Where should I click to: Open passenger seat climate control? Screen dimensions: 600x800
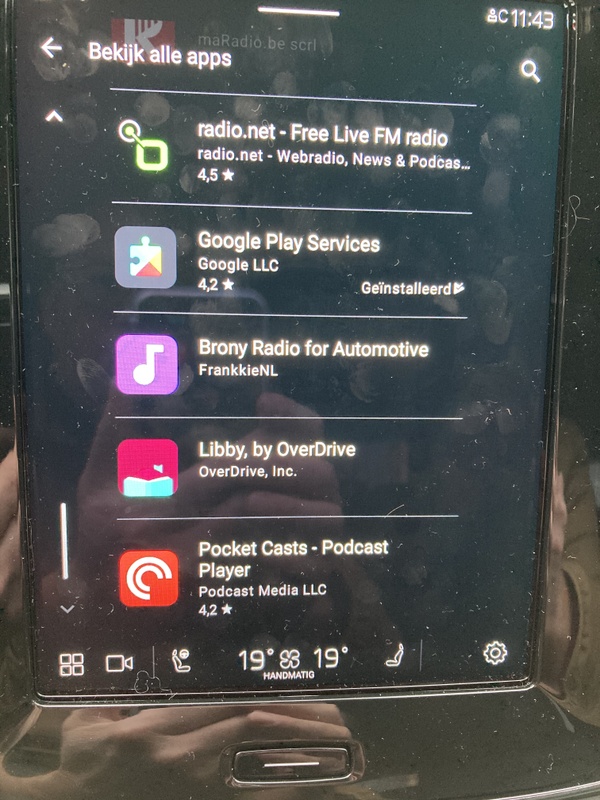point(394,657)
